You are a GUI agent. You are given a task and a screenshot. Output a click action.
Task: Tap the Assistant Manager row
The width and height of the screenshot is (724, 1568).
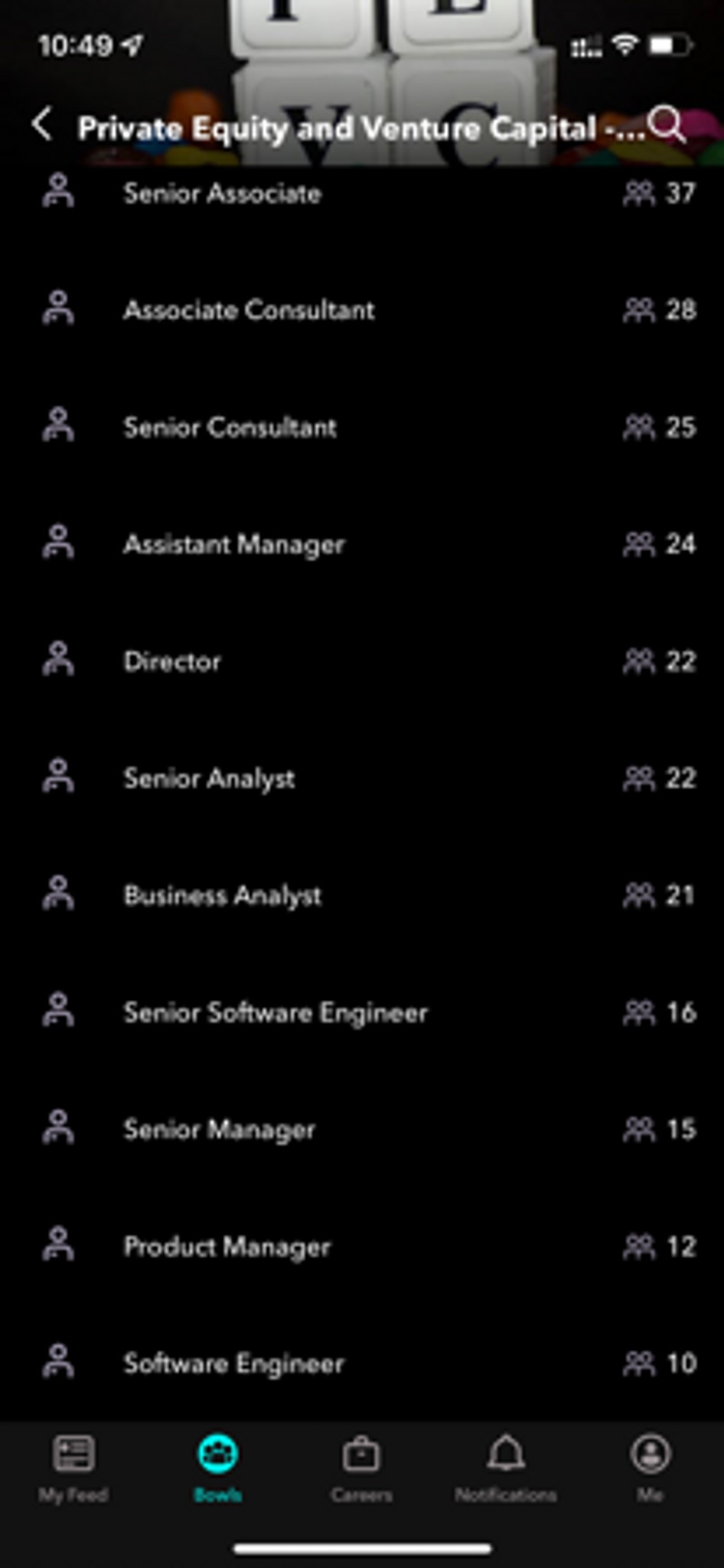362,544
